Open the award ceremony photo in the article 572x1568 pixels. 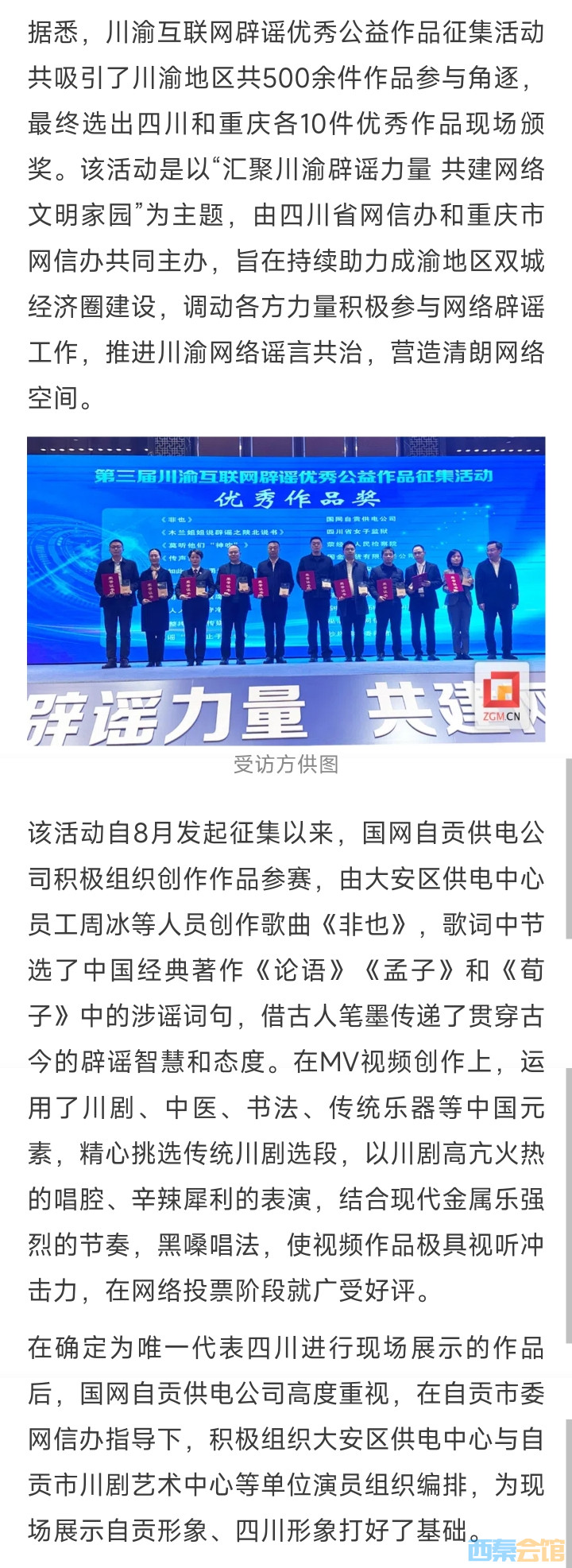tap(286, 590)
